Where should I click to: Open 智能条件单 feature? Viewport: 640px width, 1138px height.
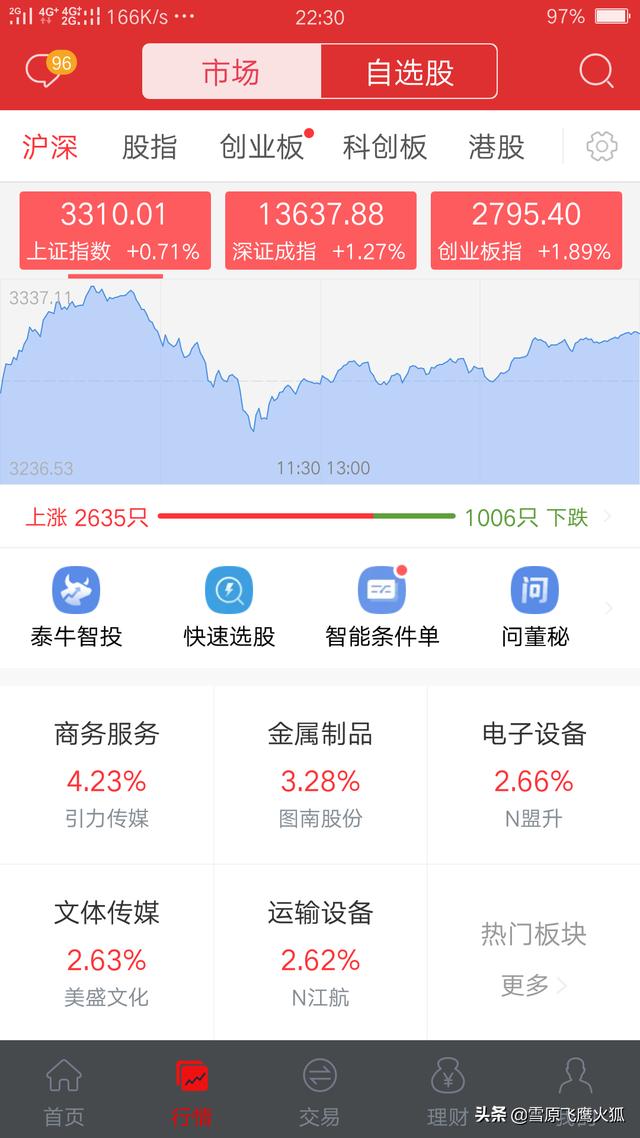tap(382, 607)
